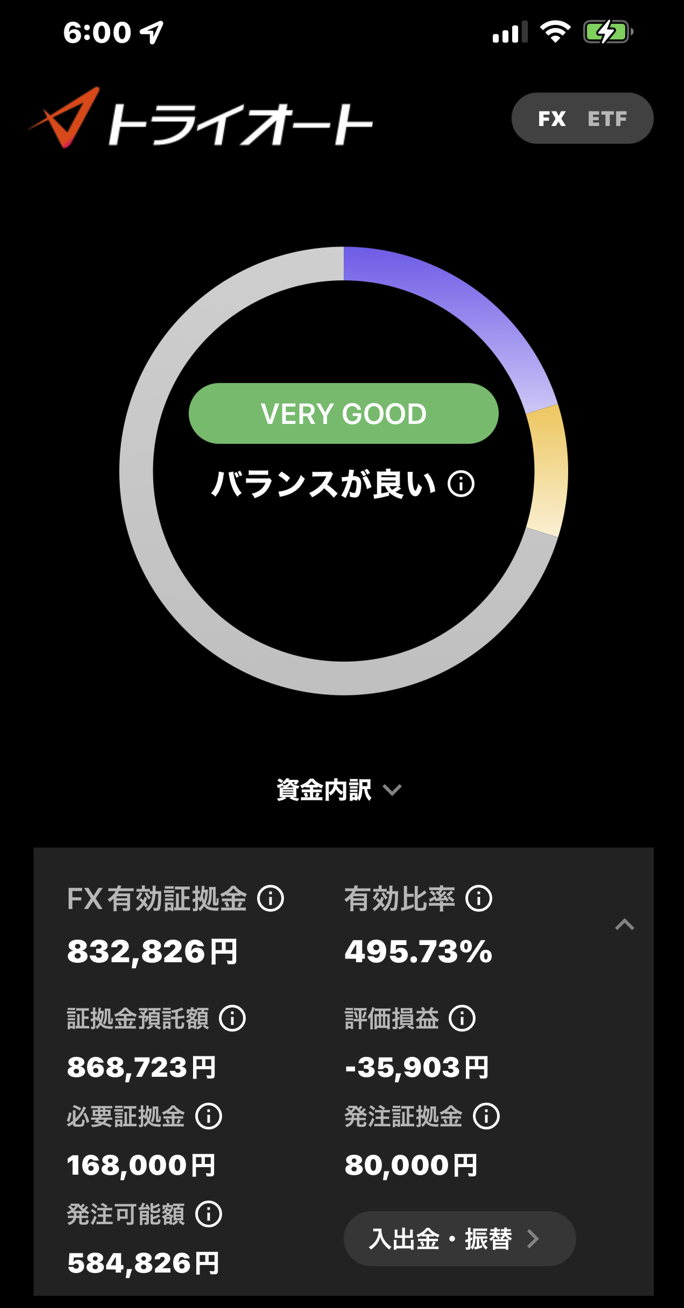
Task: Expand the 資金内訳 dropdown
Action: 340,790
